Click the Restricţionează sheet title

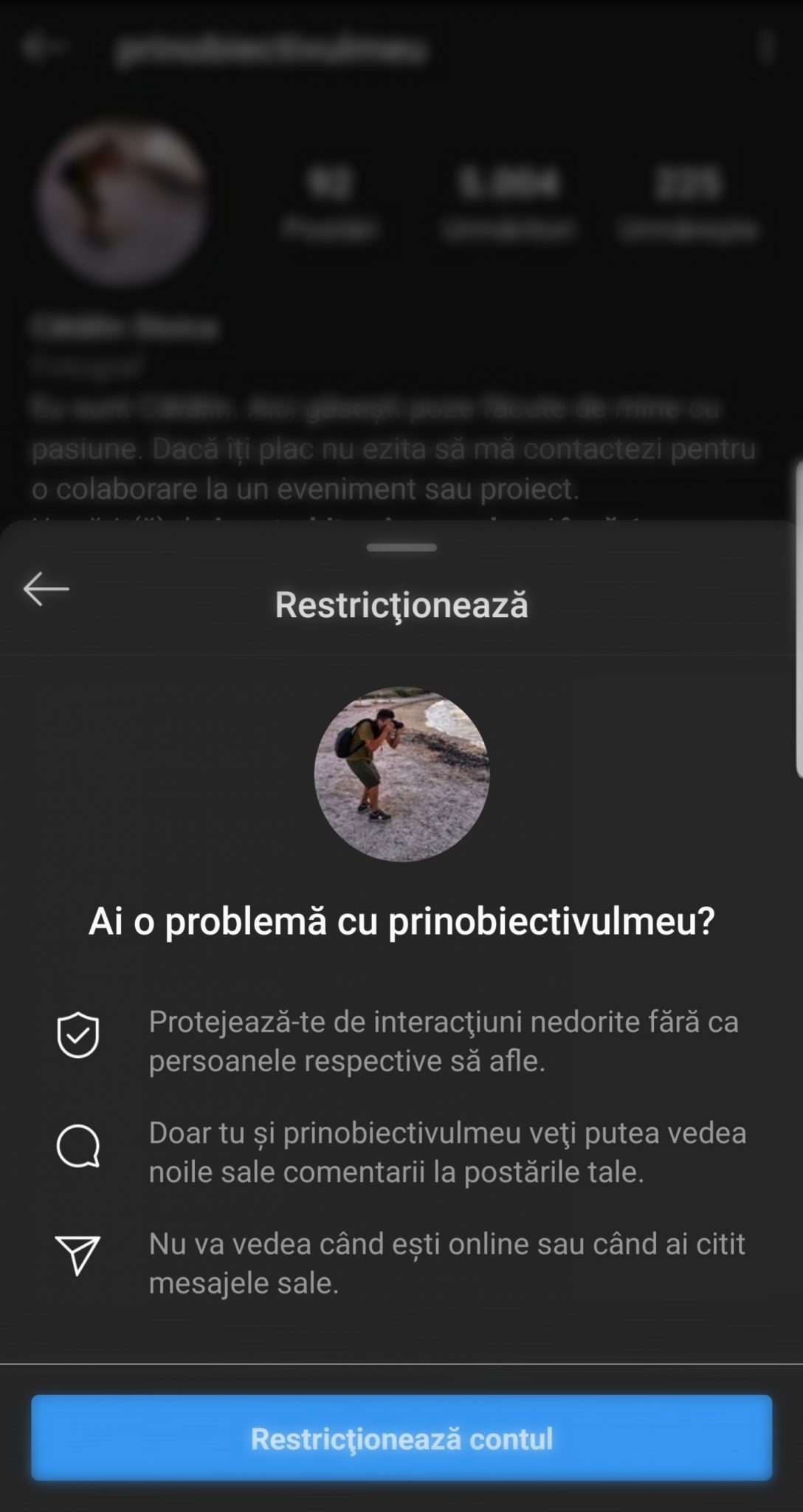coord(401,605)
